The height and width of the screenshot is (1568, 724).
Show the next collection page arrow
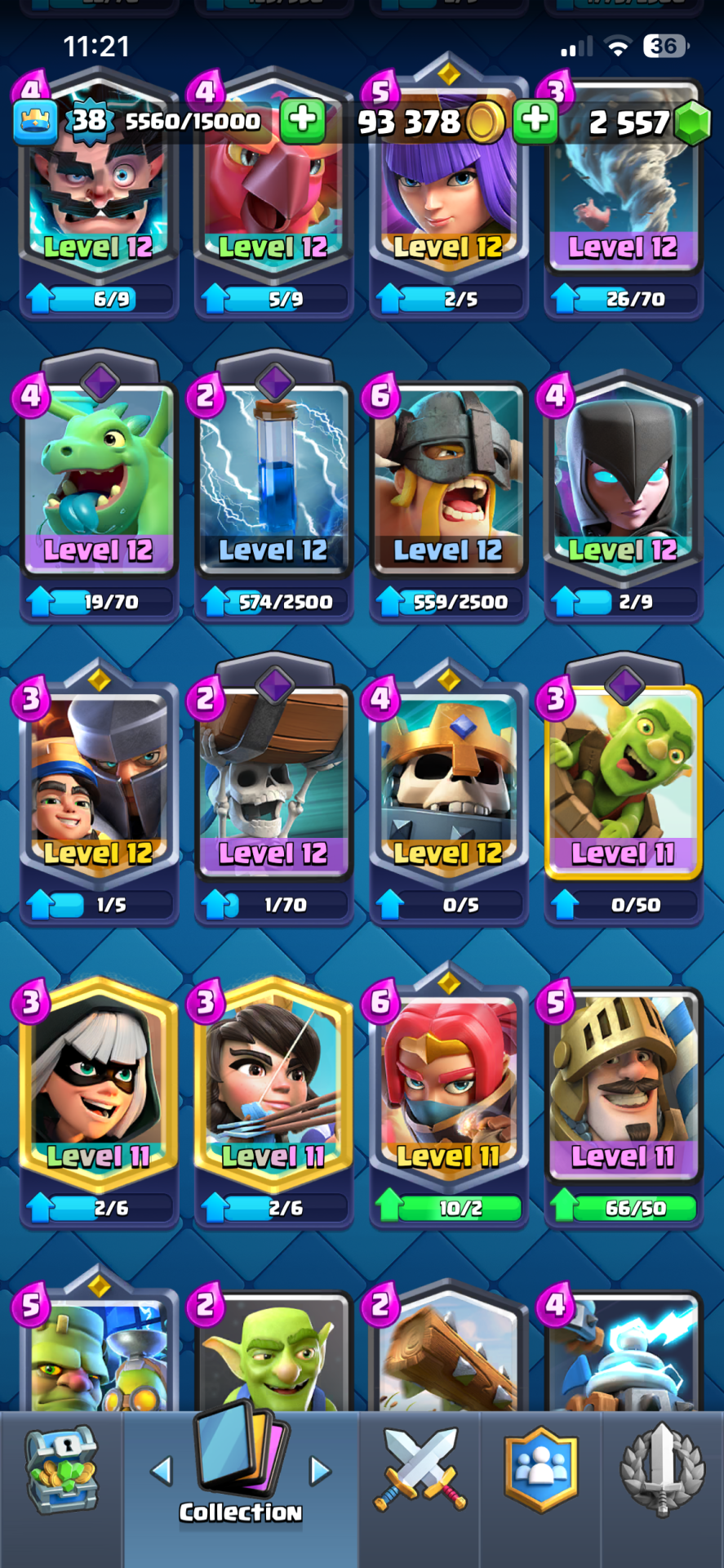[320, 1472]
